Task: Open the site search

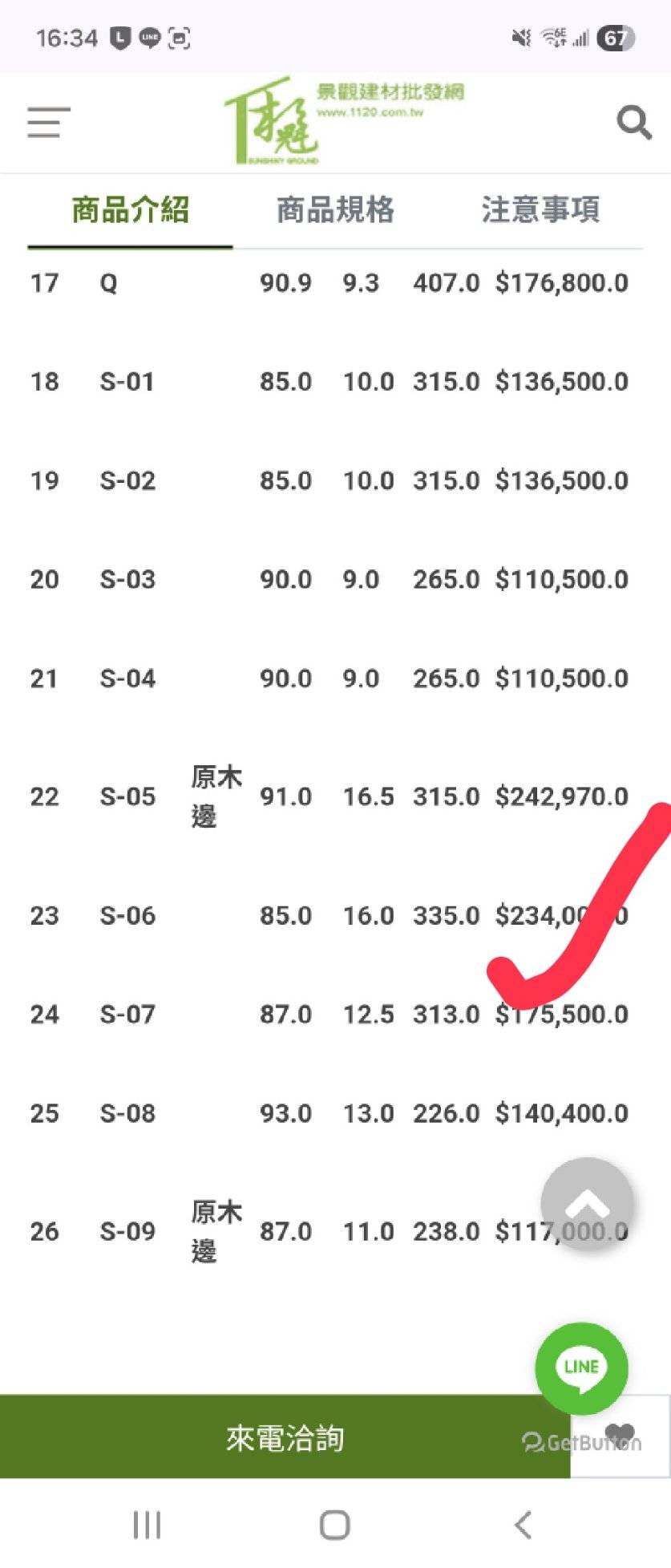Action: click(633, 123)
